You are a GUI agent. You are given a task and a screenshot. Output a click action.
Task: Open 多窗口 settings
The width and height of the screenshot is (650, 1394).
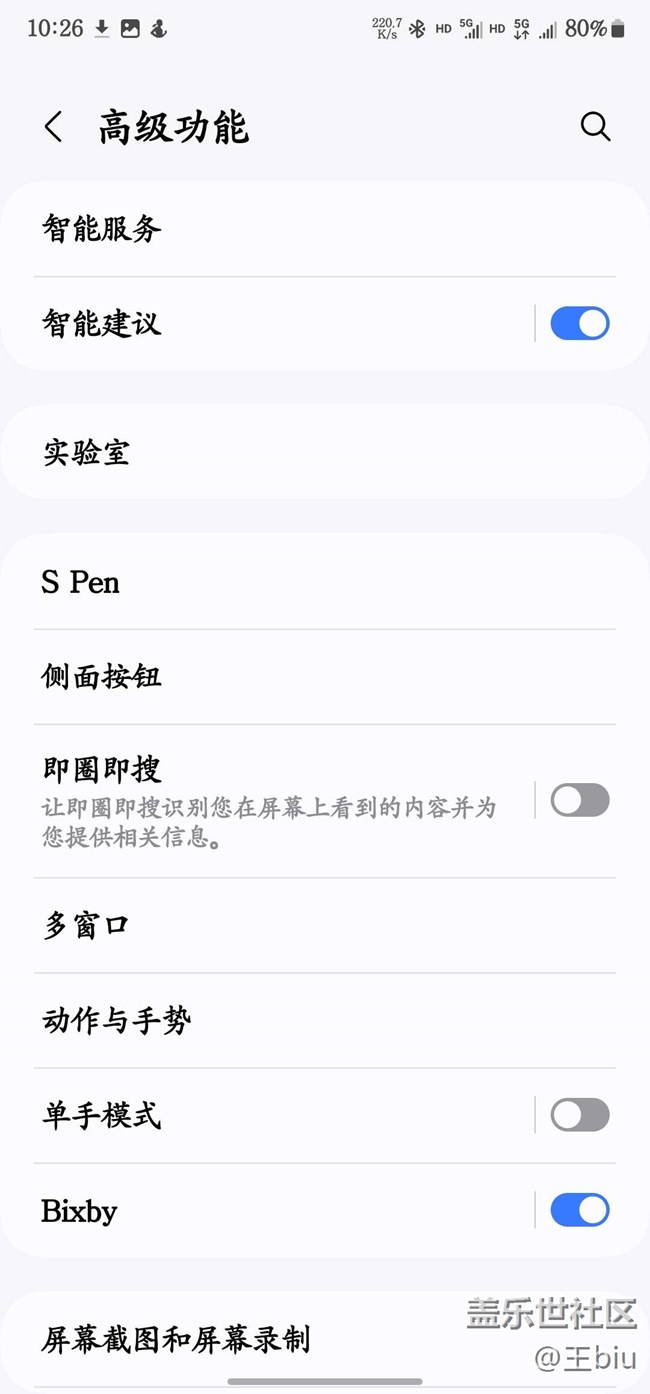tap(300, 925)
